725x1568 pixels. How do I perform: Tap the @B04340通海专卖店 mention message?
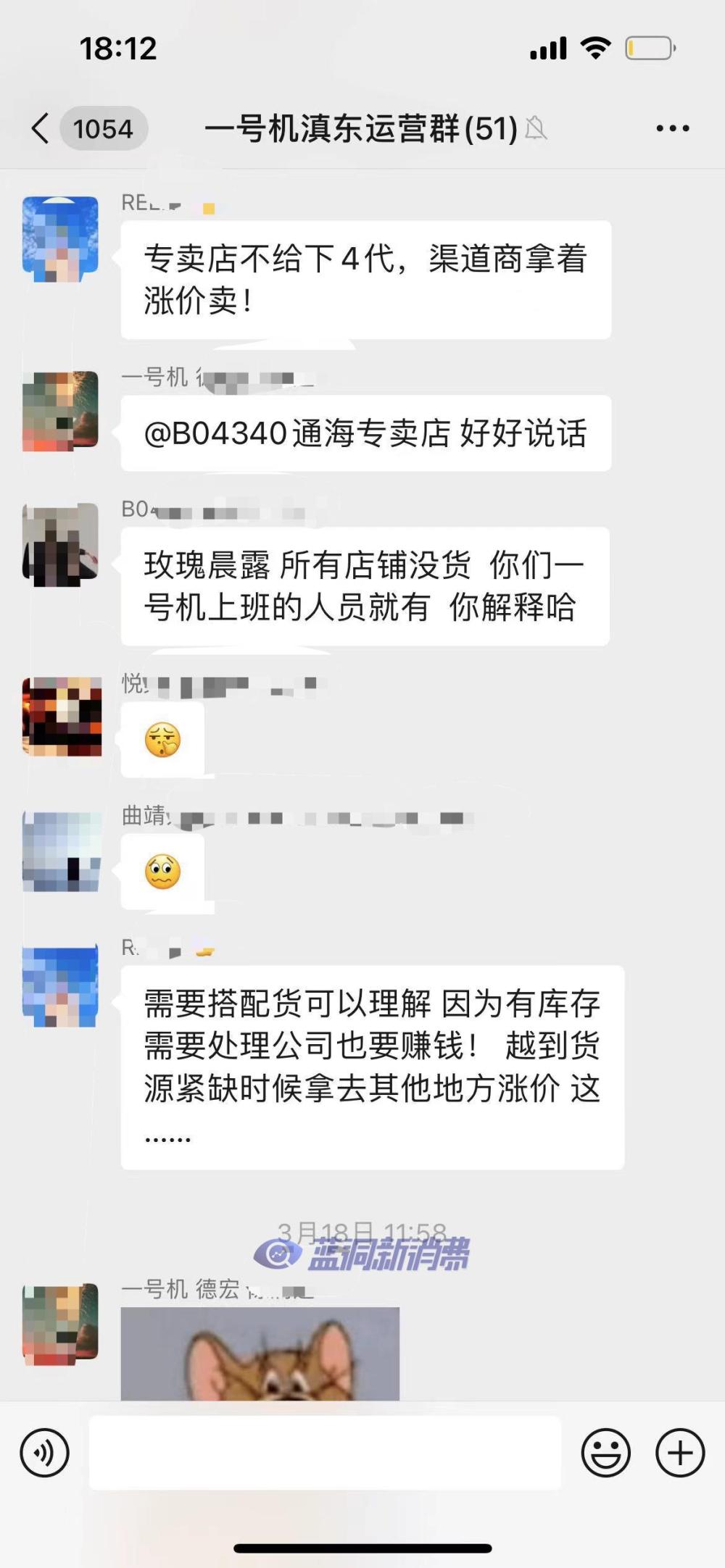pos(365,433)
